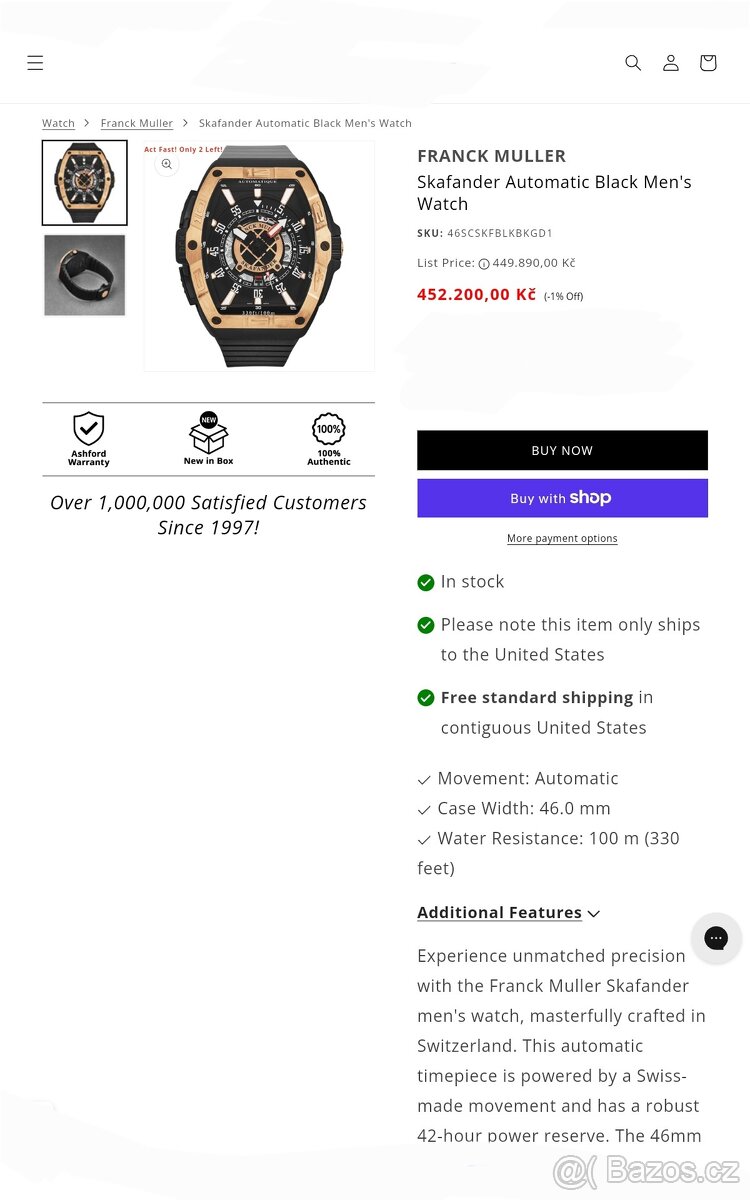Zoom the product image with the magnifier
Image resolution: width=750 pixels, height=1200 pixels.
(x=166, y=164)
